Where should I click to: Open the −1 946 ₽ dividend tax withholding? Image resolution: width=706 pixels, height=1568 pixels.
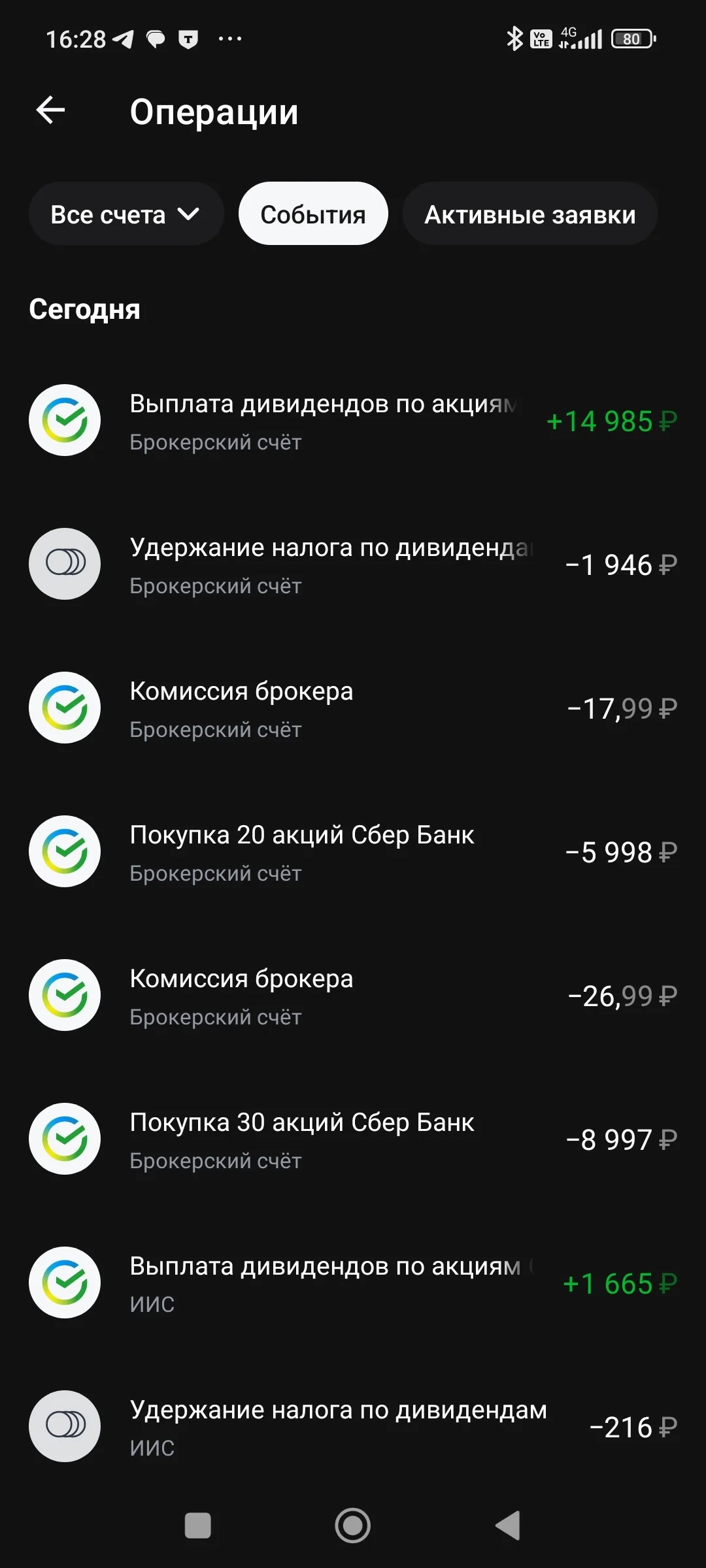tap(353, 564)
